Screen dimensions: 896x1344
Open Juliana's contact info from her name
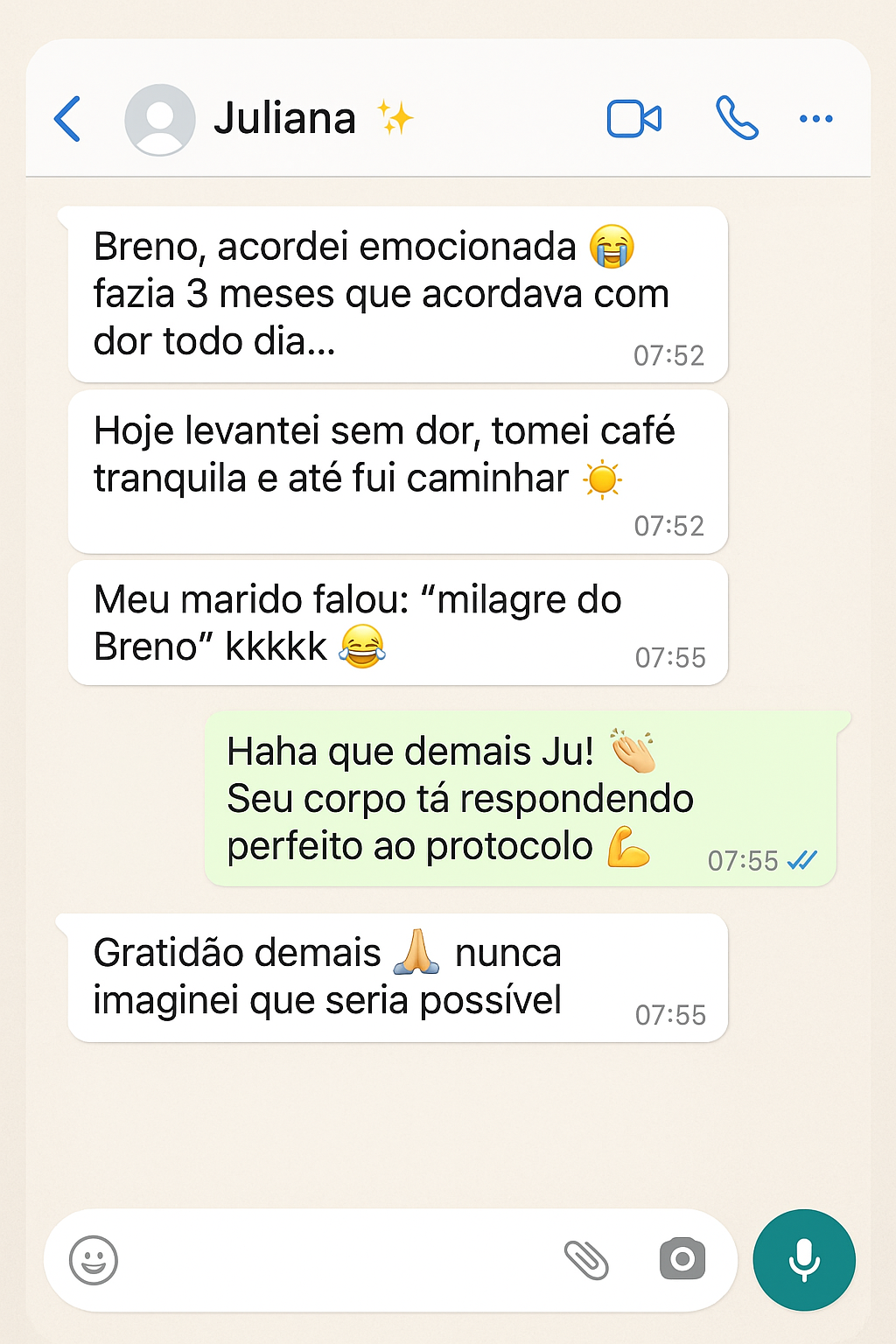click(x=285, y=119)
